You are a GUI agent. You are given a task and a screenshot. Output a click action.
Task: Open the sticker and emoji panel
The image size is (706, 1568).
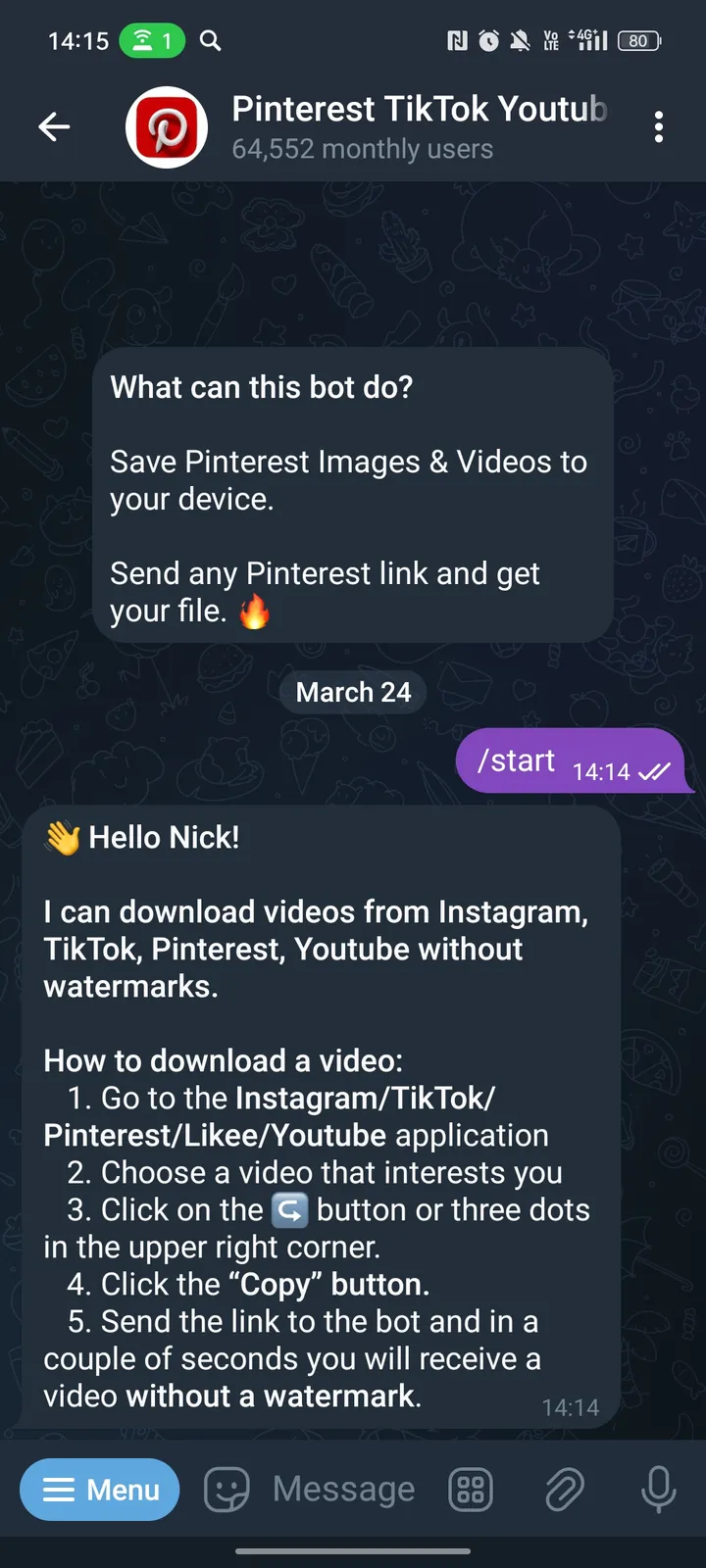[227, 1490]
